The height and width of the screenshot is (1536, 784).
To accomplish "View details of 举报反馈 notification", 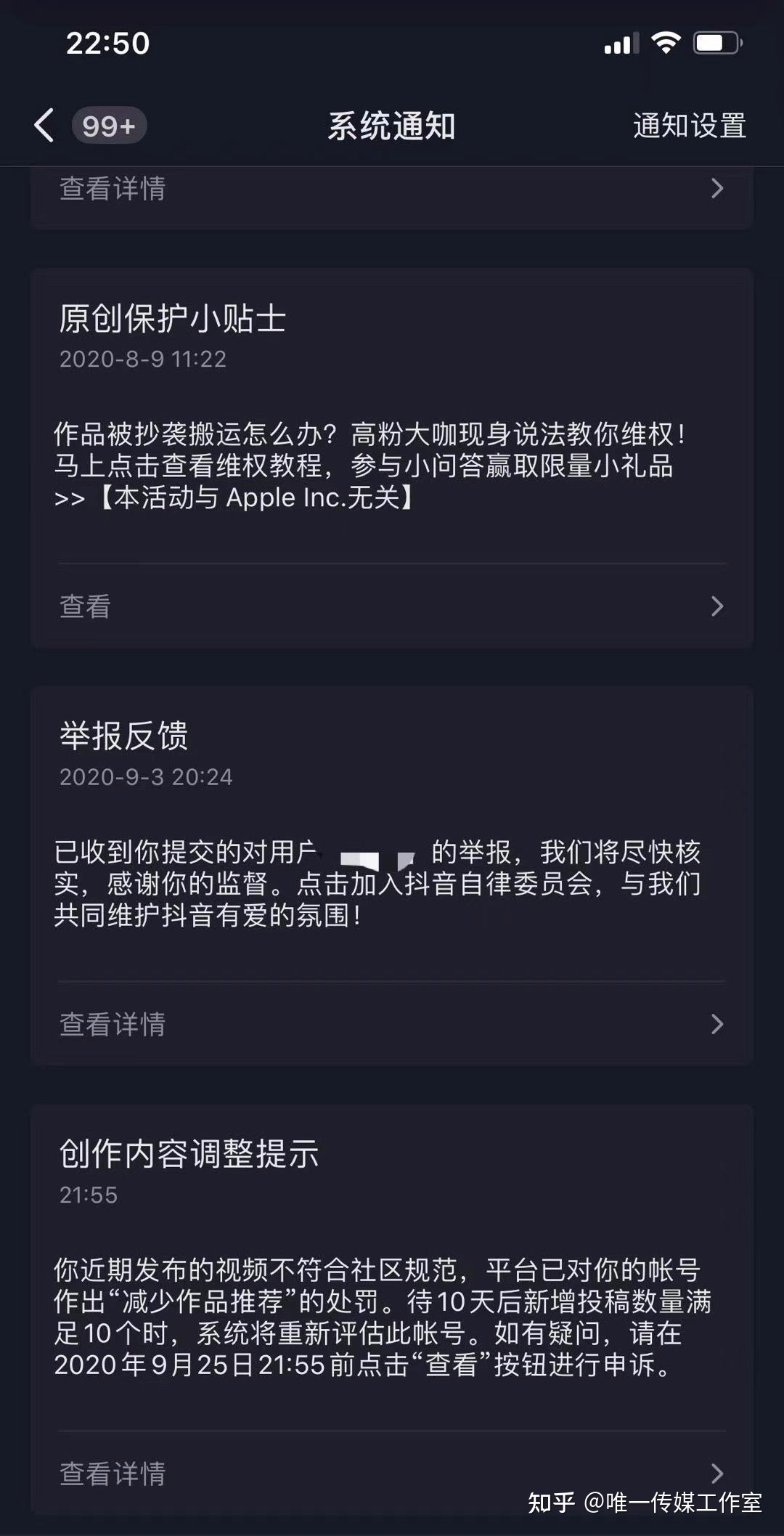I will coord(392,1024).
